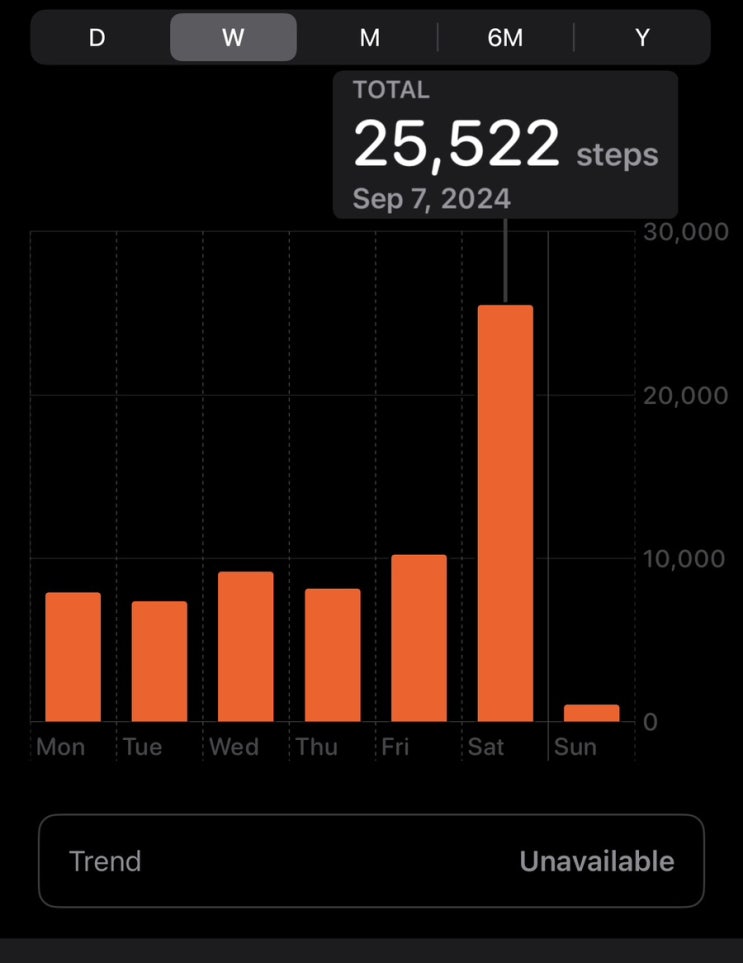View Friday's step count bar
The image size is (743, 963).
(419, 638)
